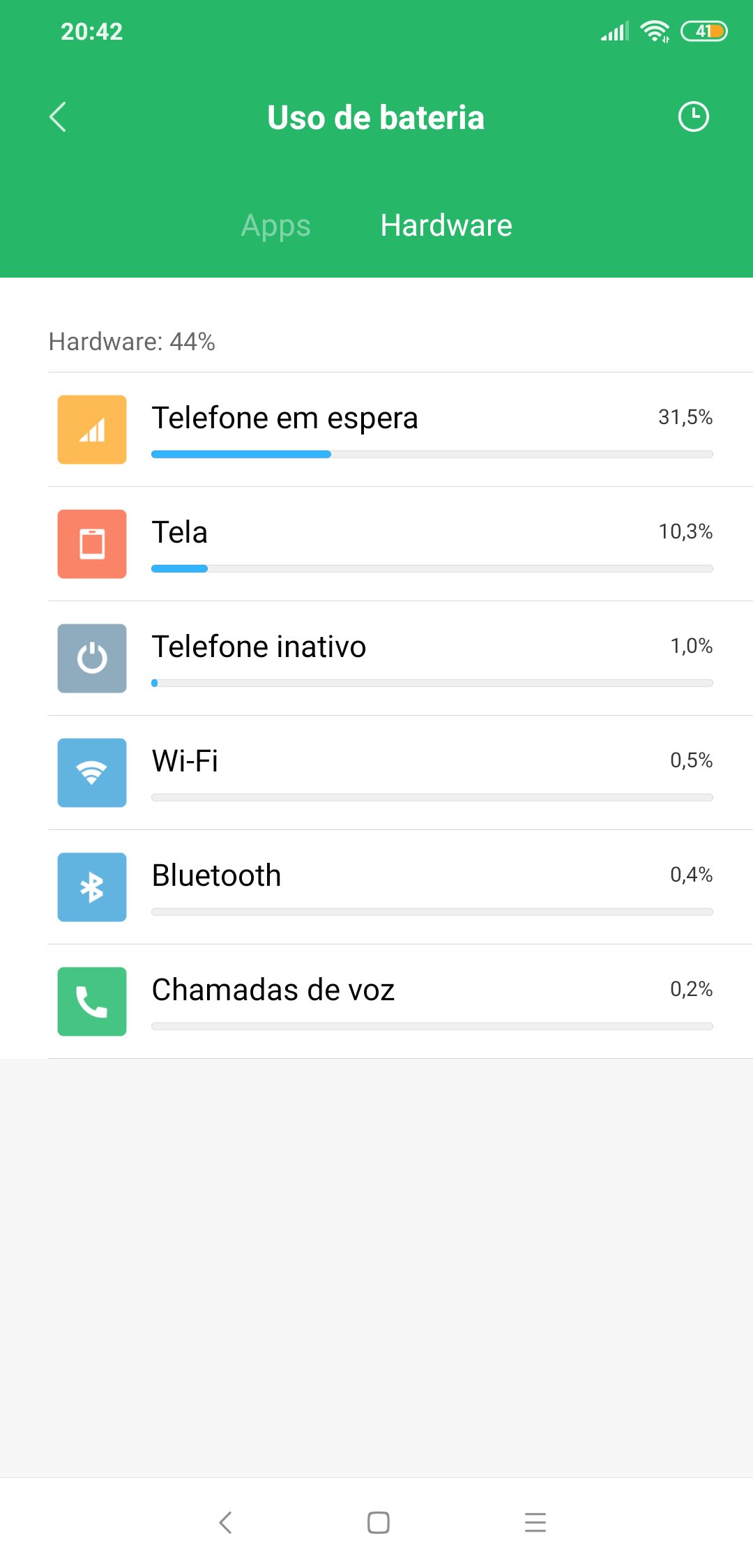Open Telefone inativo entry
This screenshot has height=1568, width=753.
coord(383,658)
